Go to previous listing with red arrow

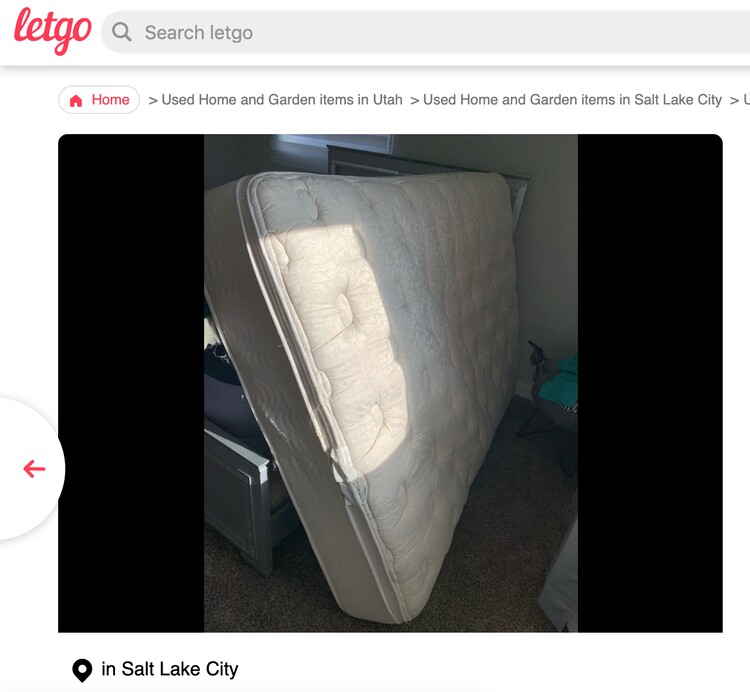point(34,468)
